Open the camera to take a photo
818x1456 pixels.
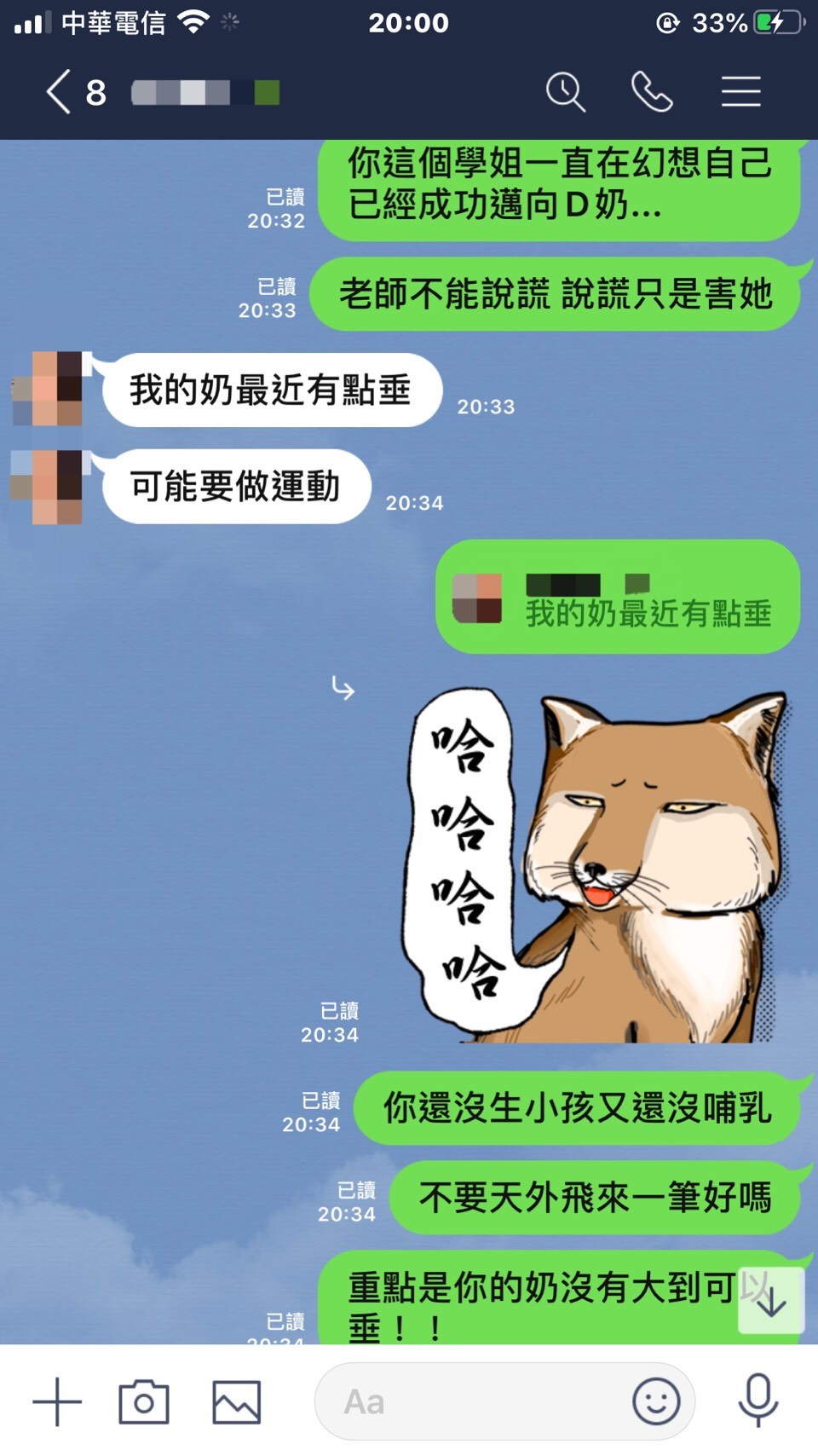pos(144,1401)
